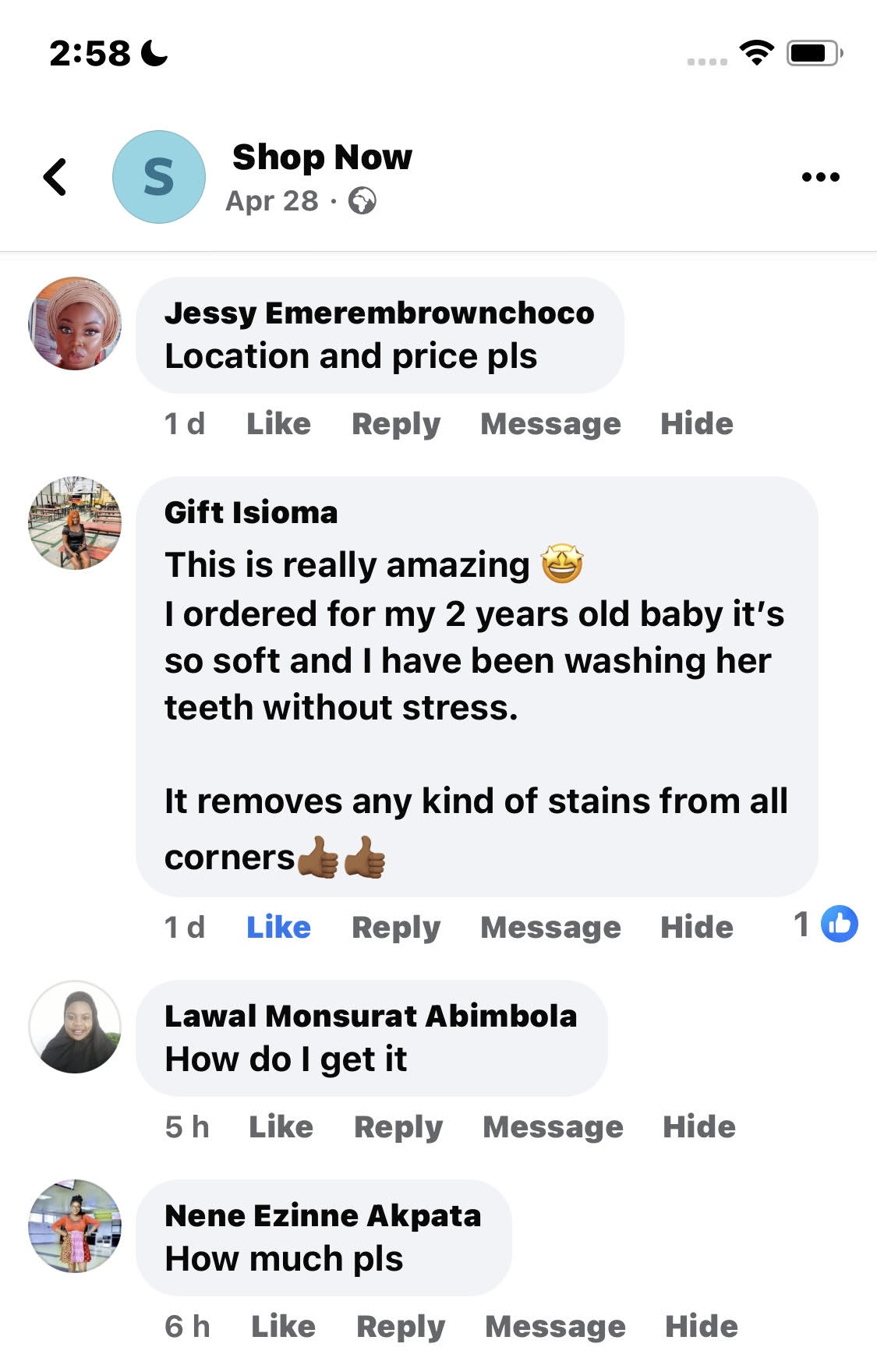
Task: Go back using the back arrow
Action: 55,177
